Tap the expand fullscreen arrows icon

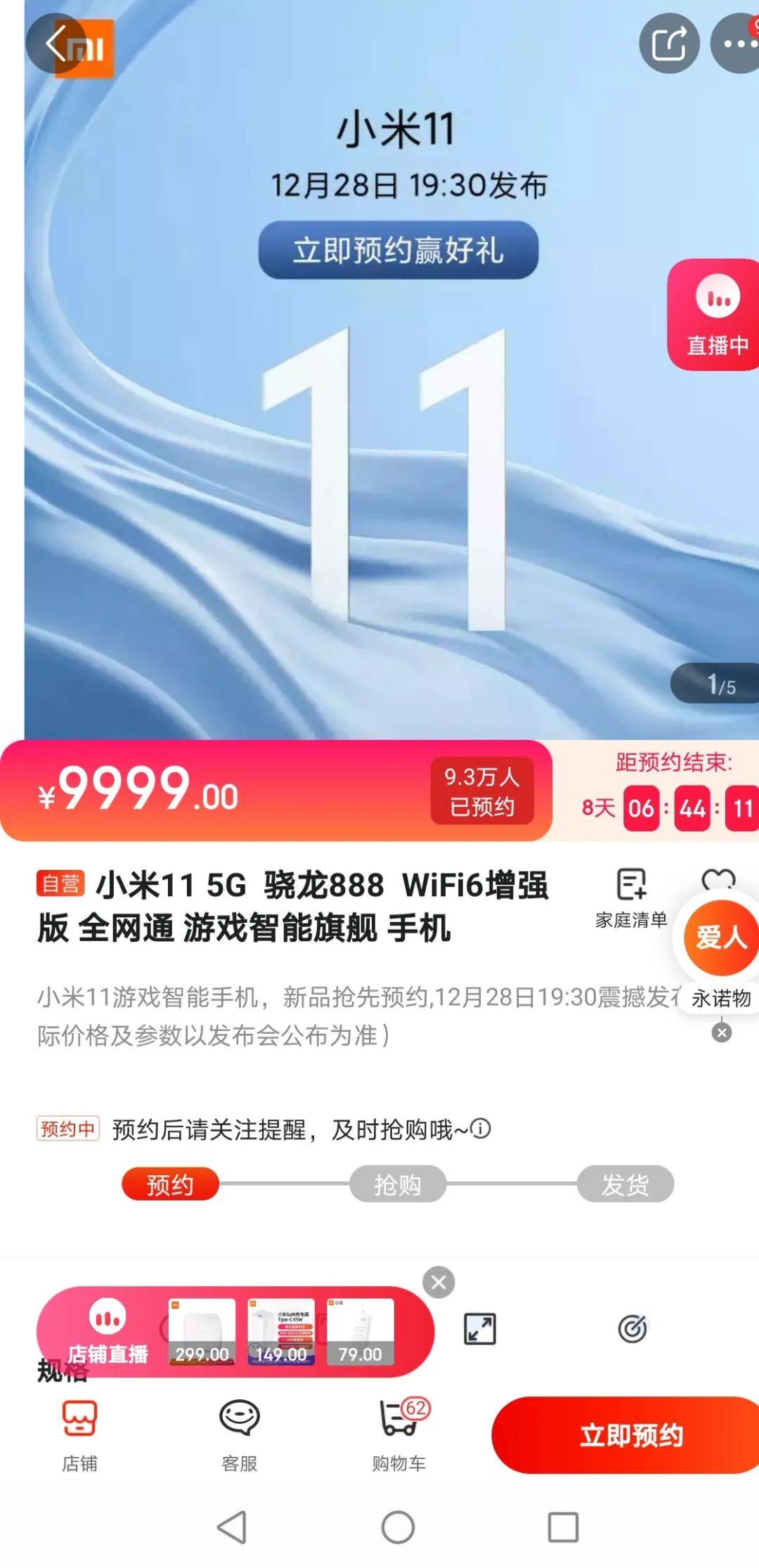tap(480, 1329)
